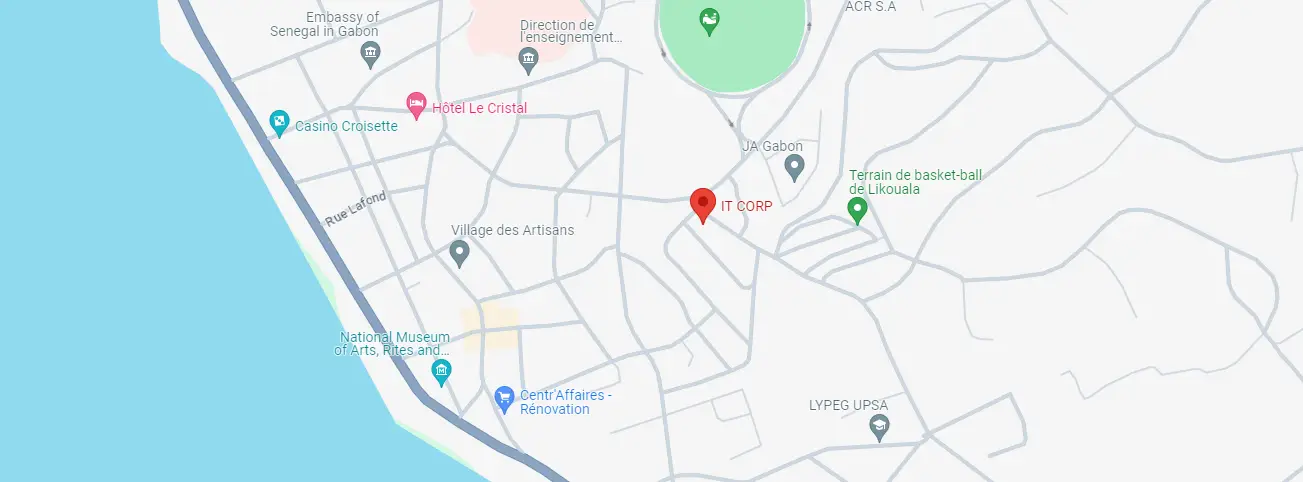The image size is (1303, 482).
Task: Open National Museum of Arts, Rites pin
Action: click(441, 373)
